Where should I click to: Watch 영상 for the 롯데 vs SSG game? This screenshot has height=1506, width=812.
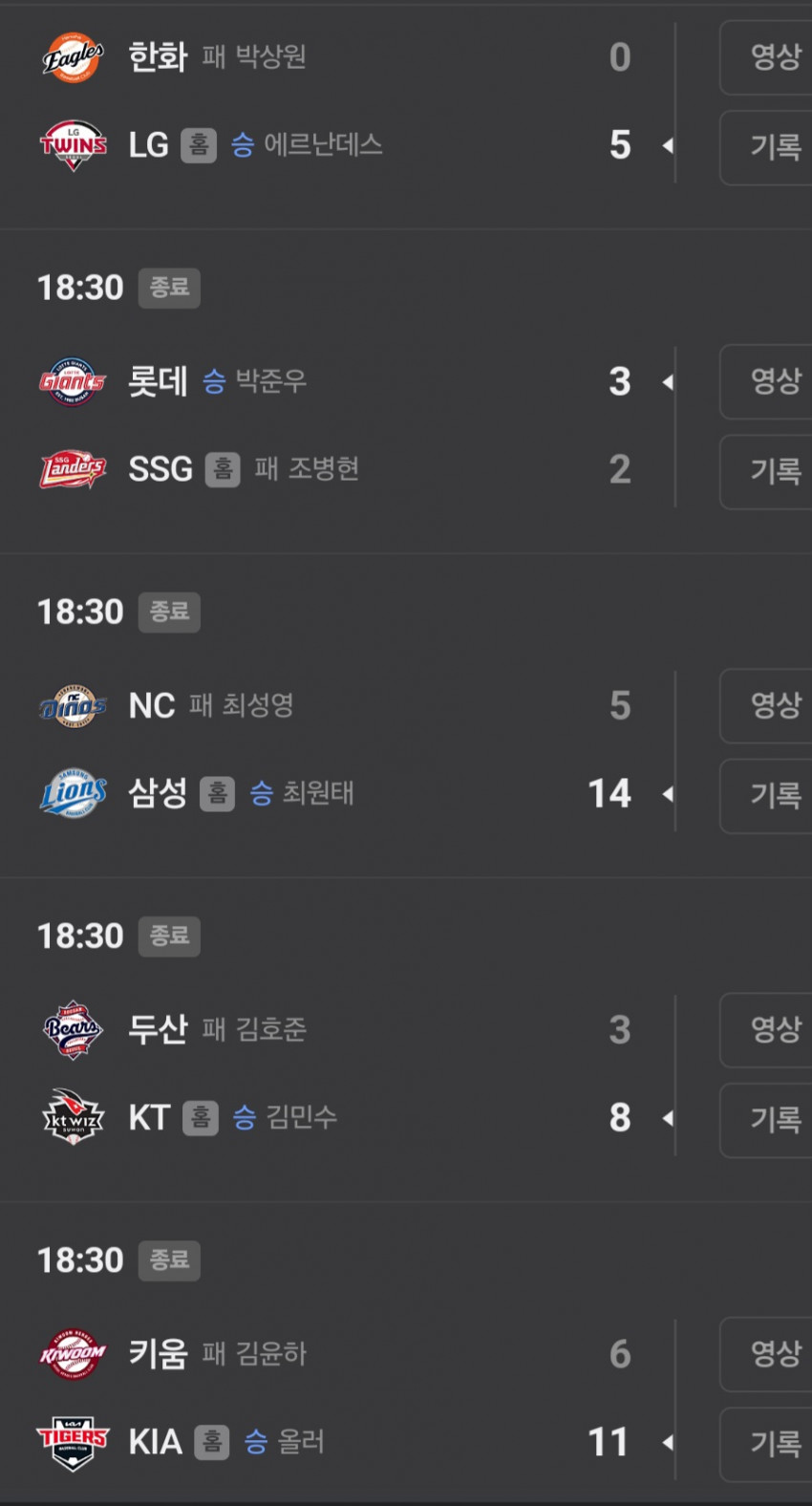[766, 381]
